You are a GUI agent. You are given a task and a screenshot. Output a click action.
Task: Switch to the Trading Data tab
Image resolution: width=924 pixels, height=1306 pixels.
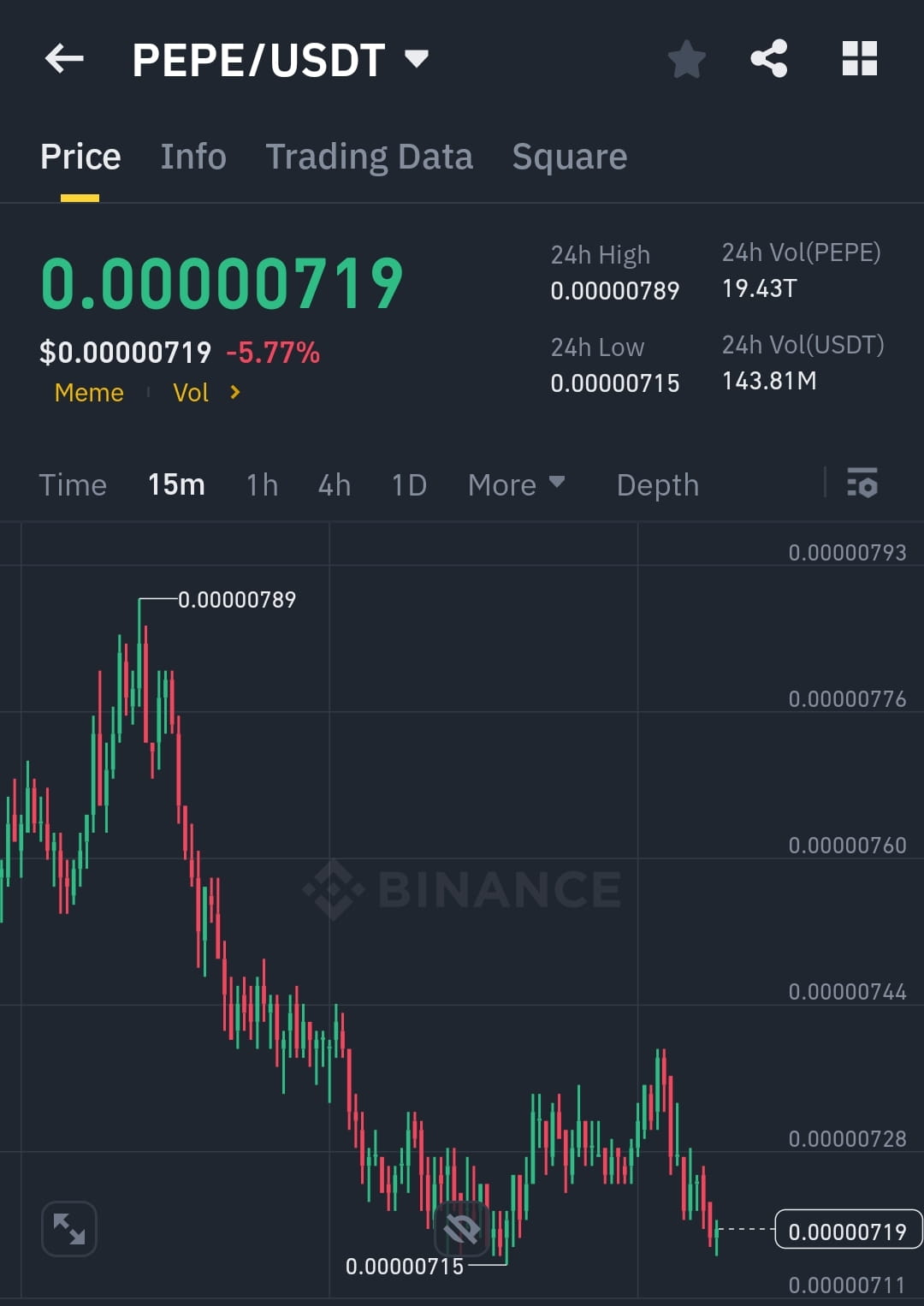coord(370,156)
